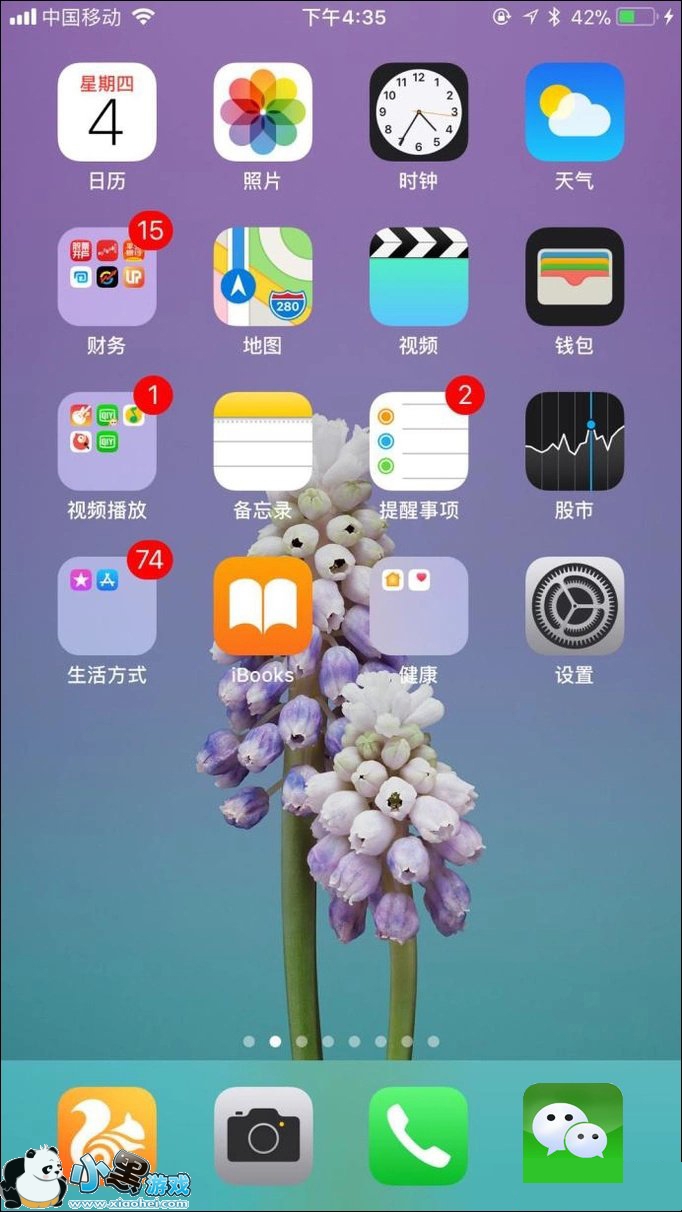Open 提醒事项 reminders app
Screen dimensions: 682x1212
[x=419, y=441]
